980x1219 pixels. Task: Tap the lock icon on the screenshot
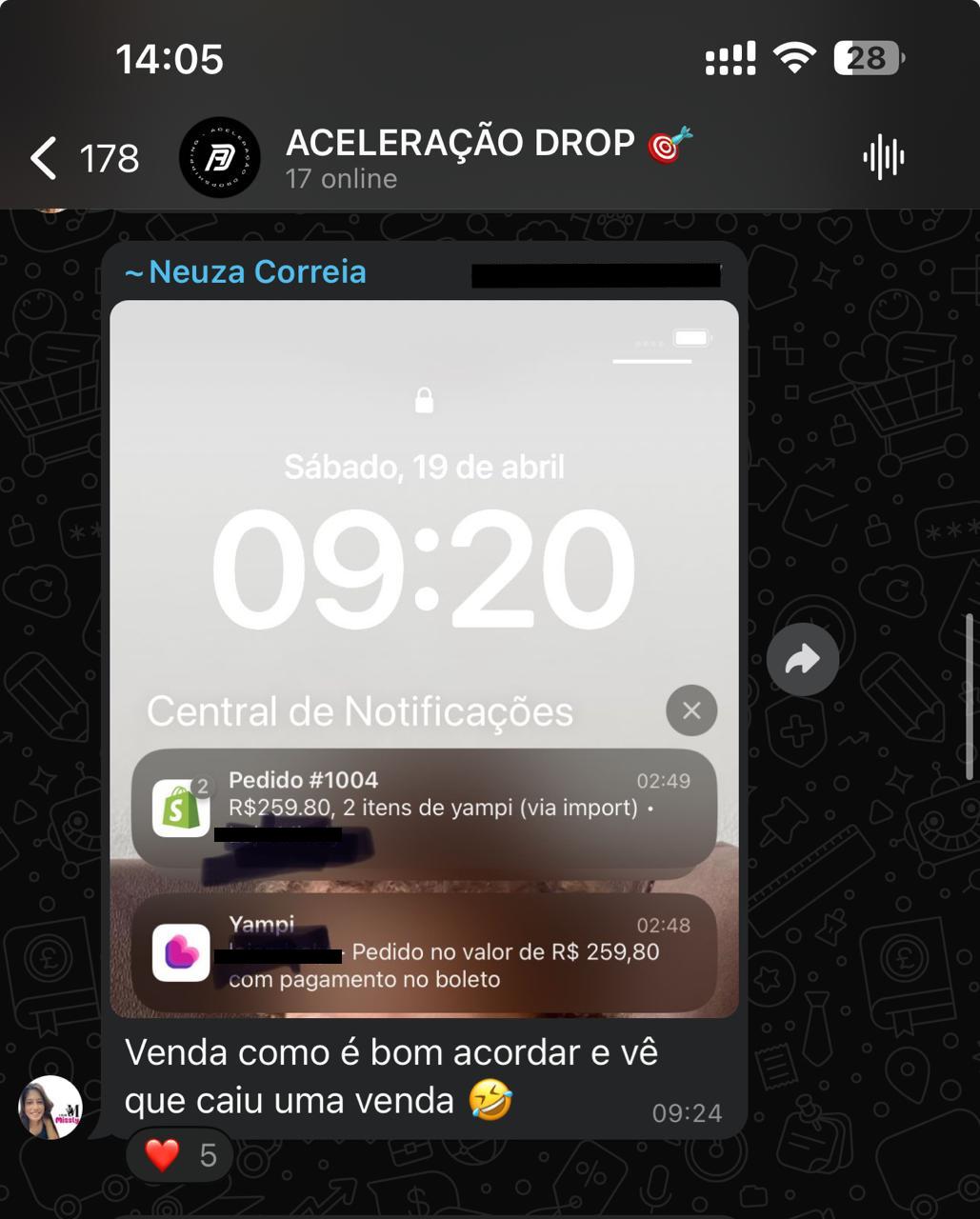click(423, 400)
